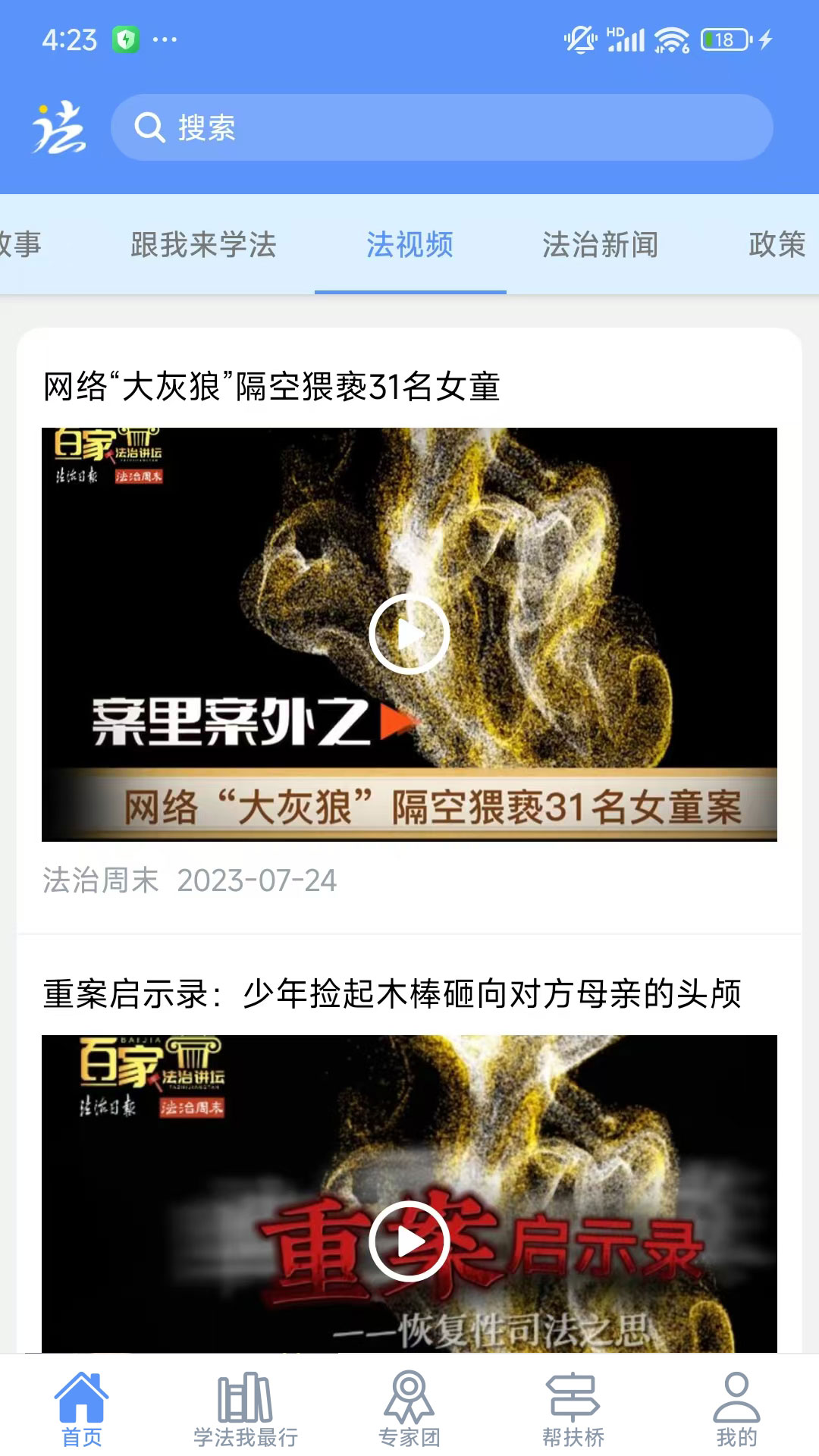Stay on the 法视频 tab
Screen dimensions: 819x1456
click(x=409, y=244)
